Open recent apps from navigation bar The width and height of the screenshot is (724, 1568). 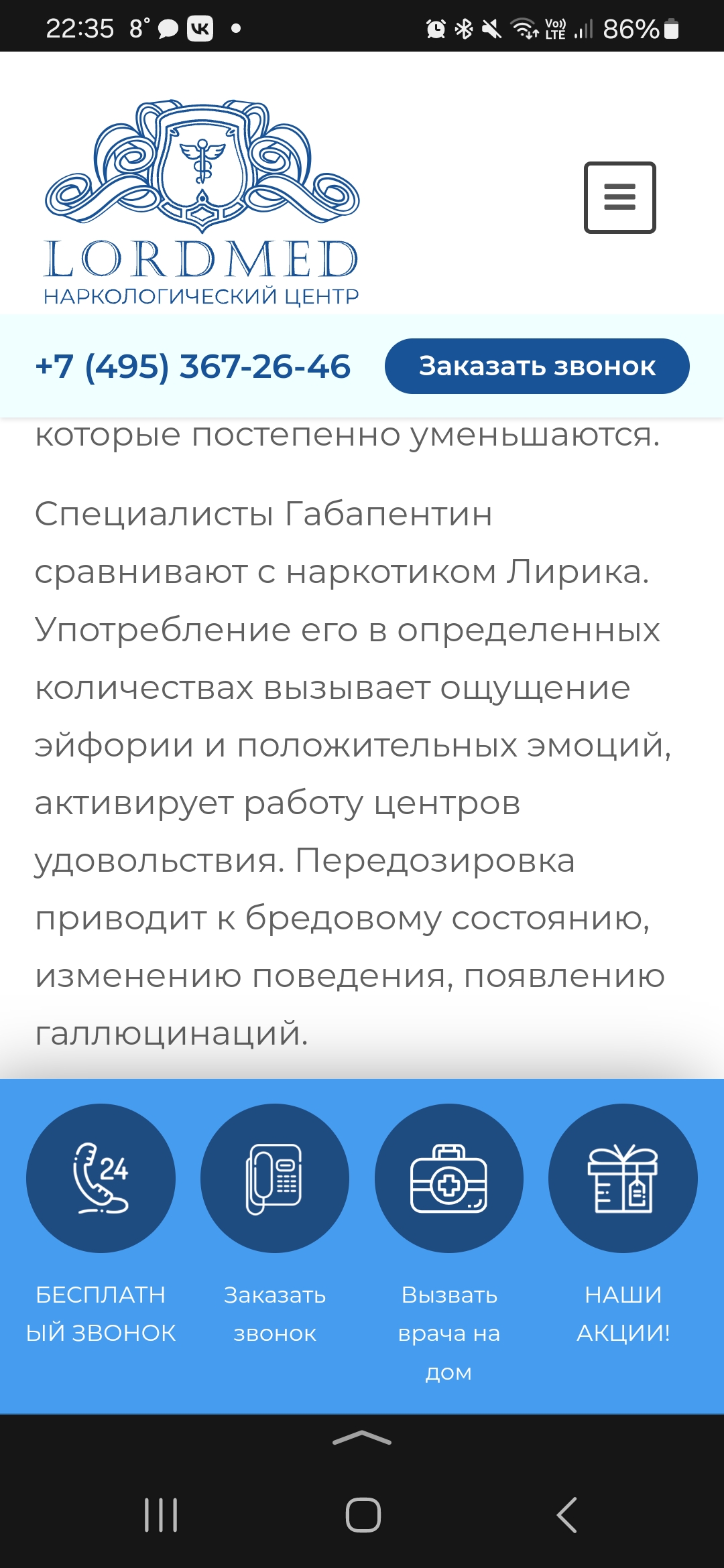point(161,1514)
